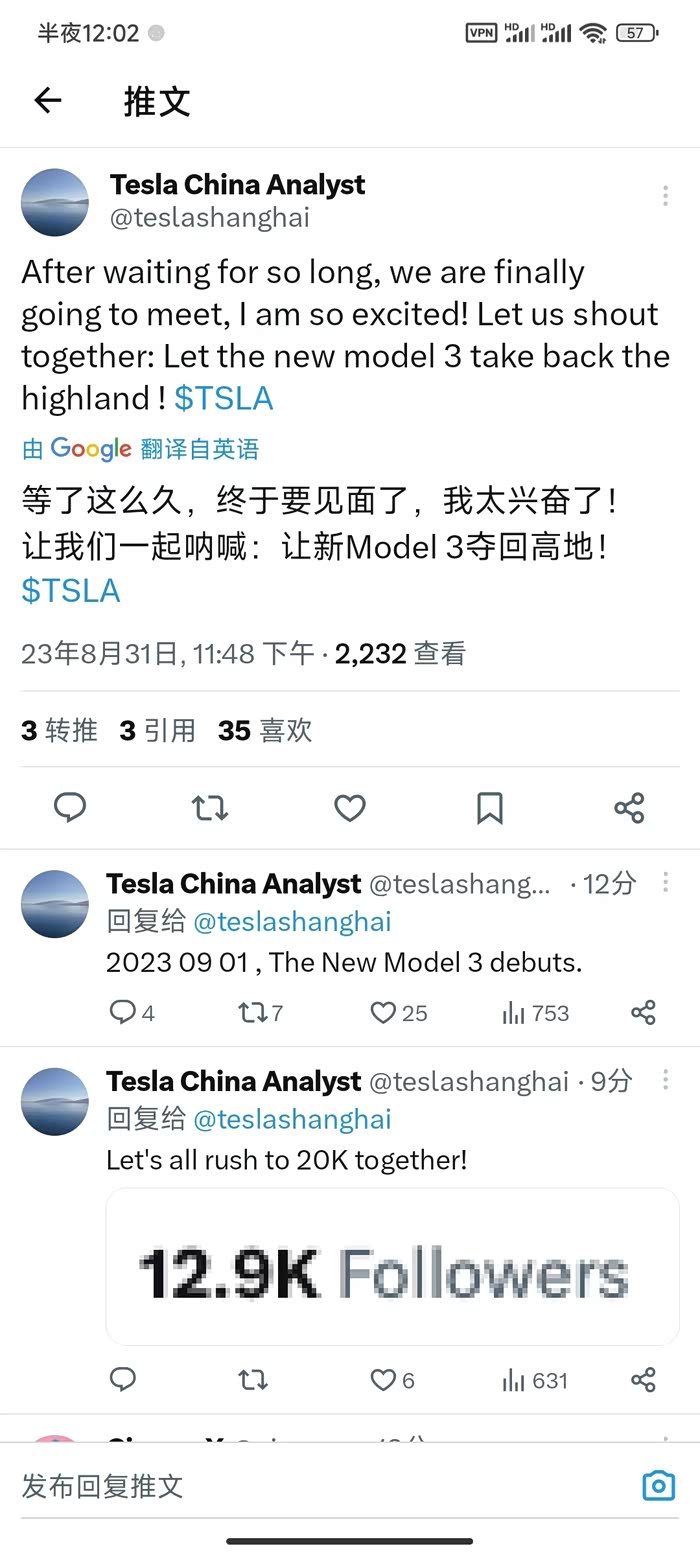Retweet the reply 'The New Model 3 debuts'
This screenshot has width=700, height=1555.
pos(260,1013)
